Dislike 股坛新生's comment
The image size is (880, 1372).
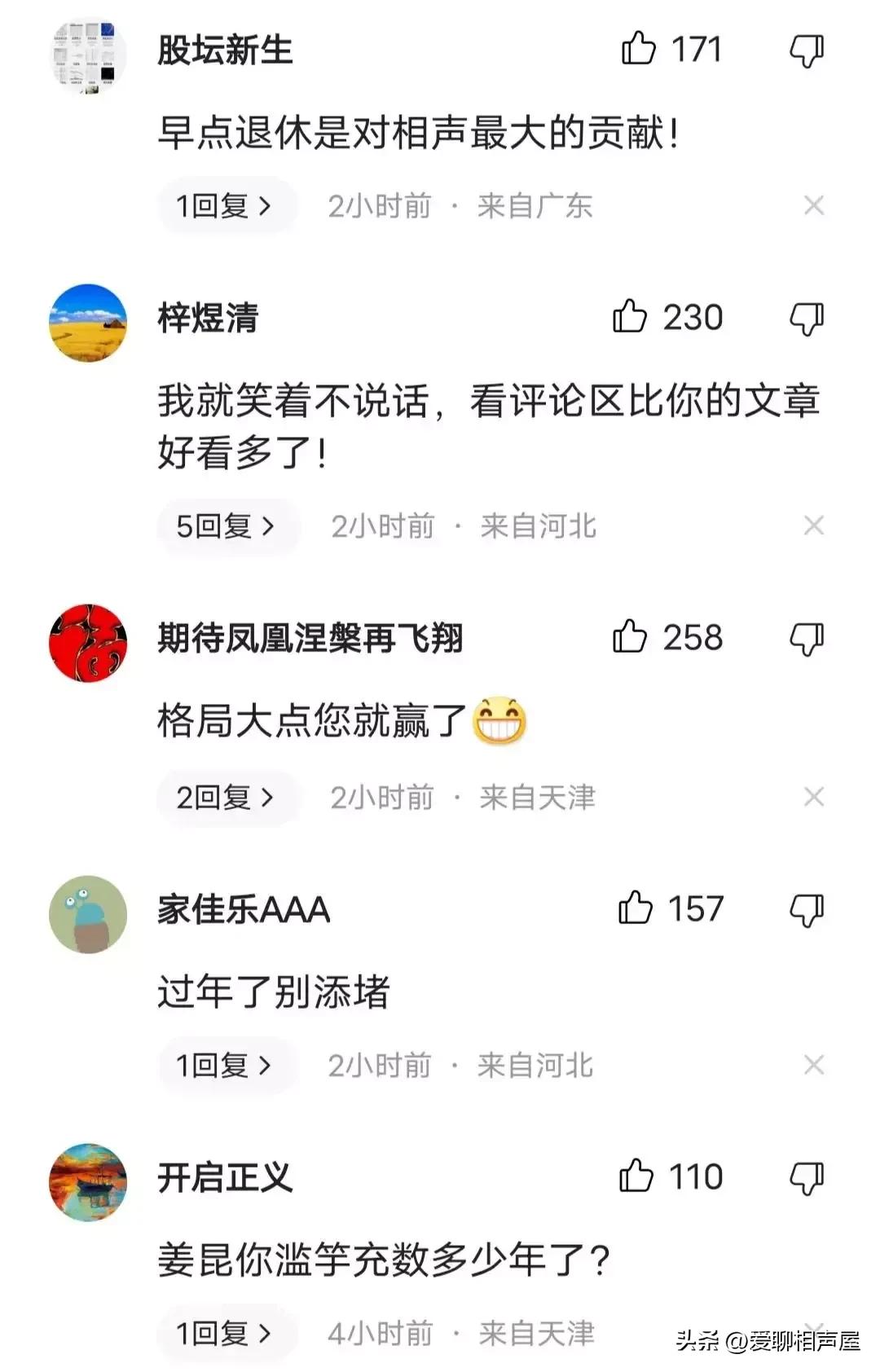pyautogui.click(x=807, y=49)
